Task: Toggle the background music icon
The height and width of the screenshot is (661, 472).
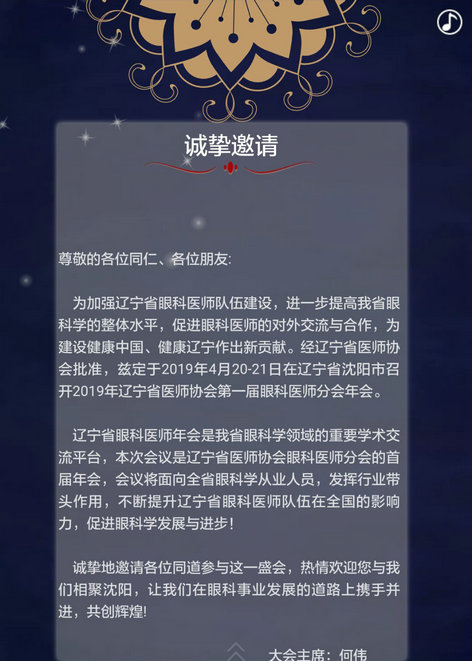Action: [449, 22]
